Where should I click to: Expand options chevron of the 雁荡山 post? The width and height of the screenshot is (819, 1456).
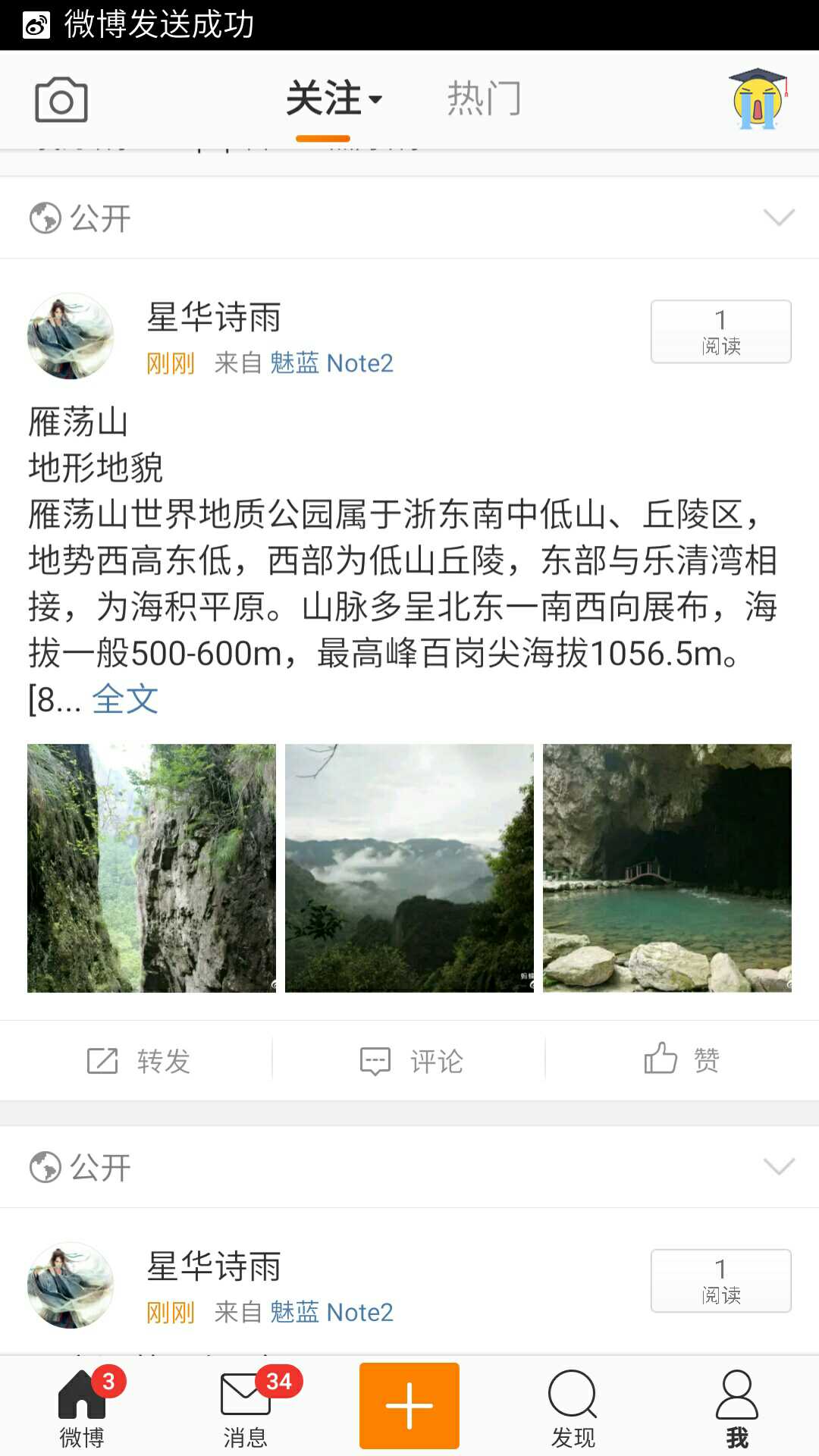click(779, 218)
